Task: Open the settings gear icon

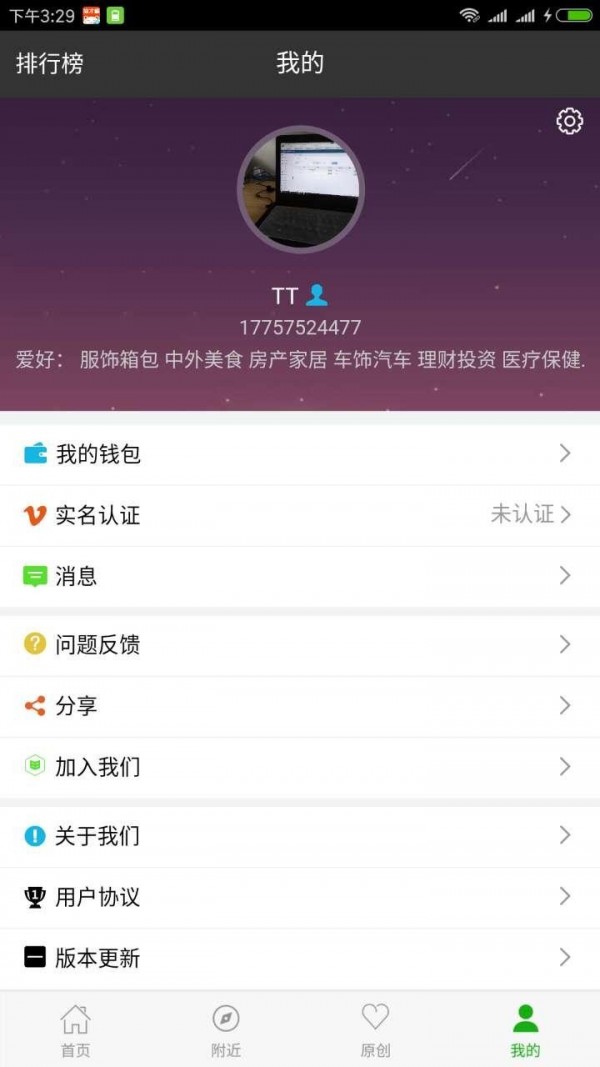Action: tap(569, 122)
